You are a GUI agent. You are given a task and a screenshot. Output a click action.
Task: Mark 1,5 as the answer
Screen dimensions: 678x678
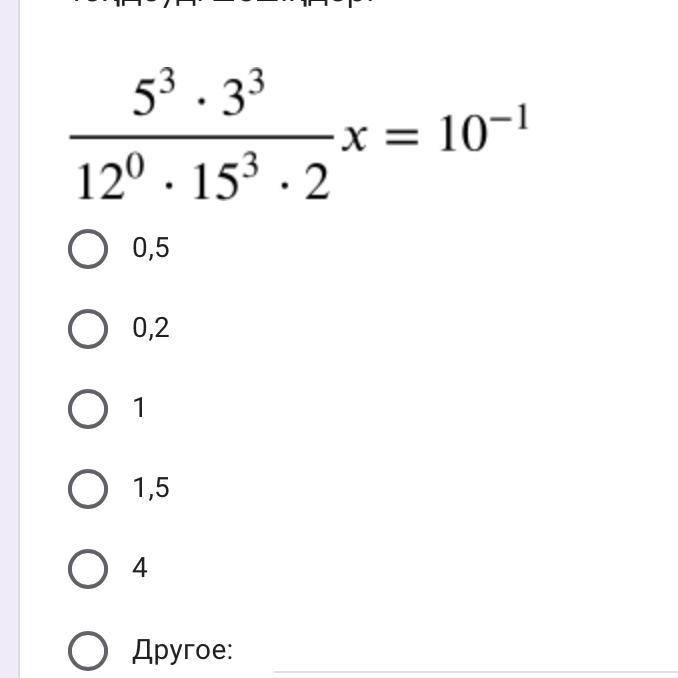pyautogui.click(x=88, y=488)
